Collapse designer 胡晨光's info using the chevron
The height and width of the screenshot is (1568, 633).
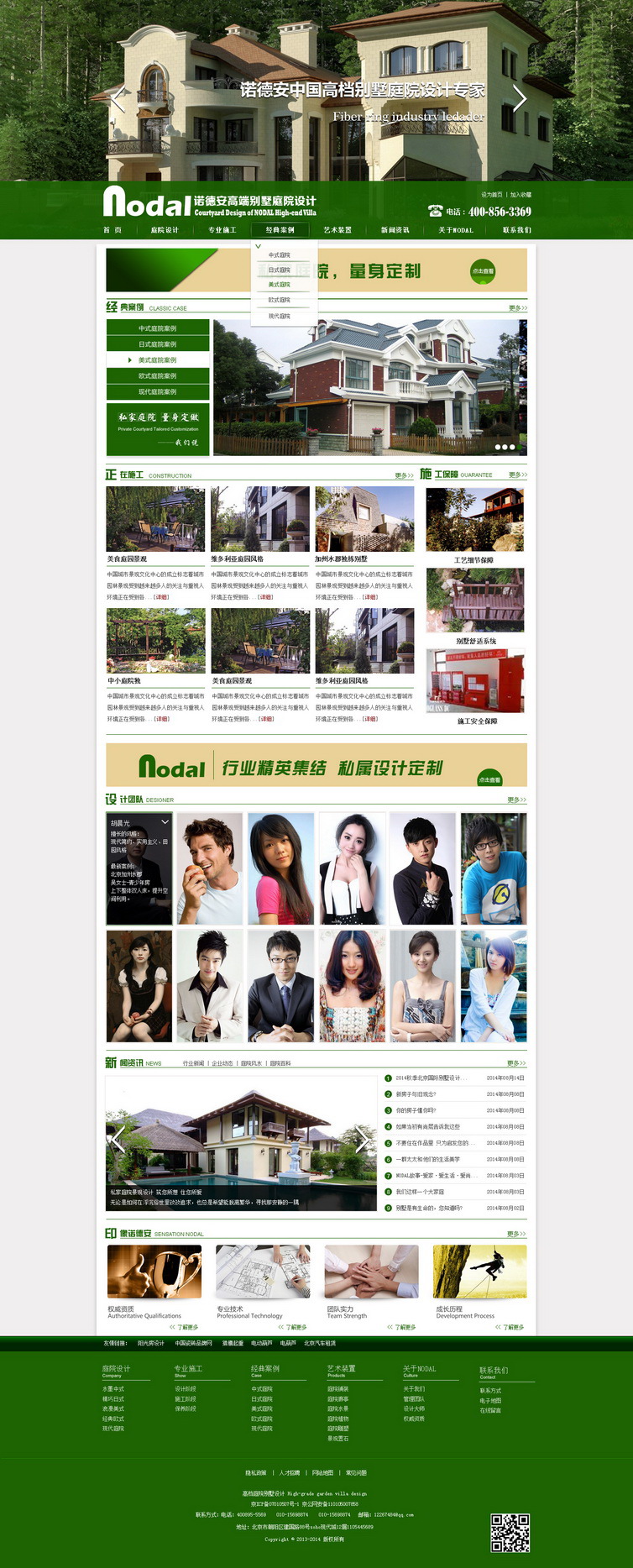pyautogui.click(x=165, y=821)
